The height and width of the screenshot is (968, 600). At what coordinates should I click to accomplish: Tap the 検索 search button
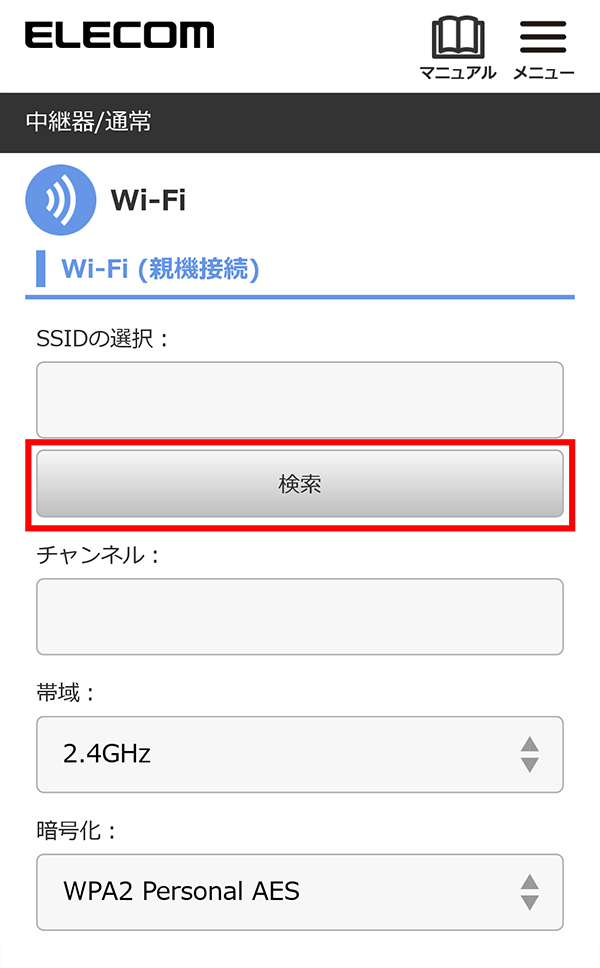(x=300, y=484)
